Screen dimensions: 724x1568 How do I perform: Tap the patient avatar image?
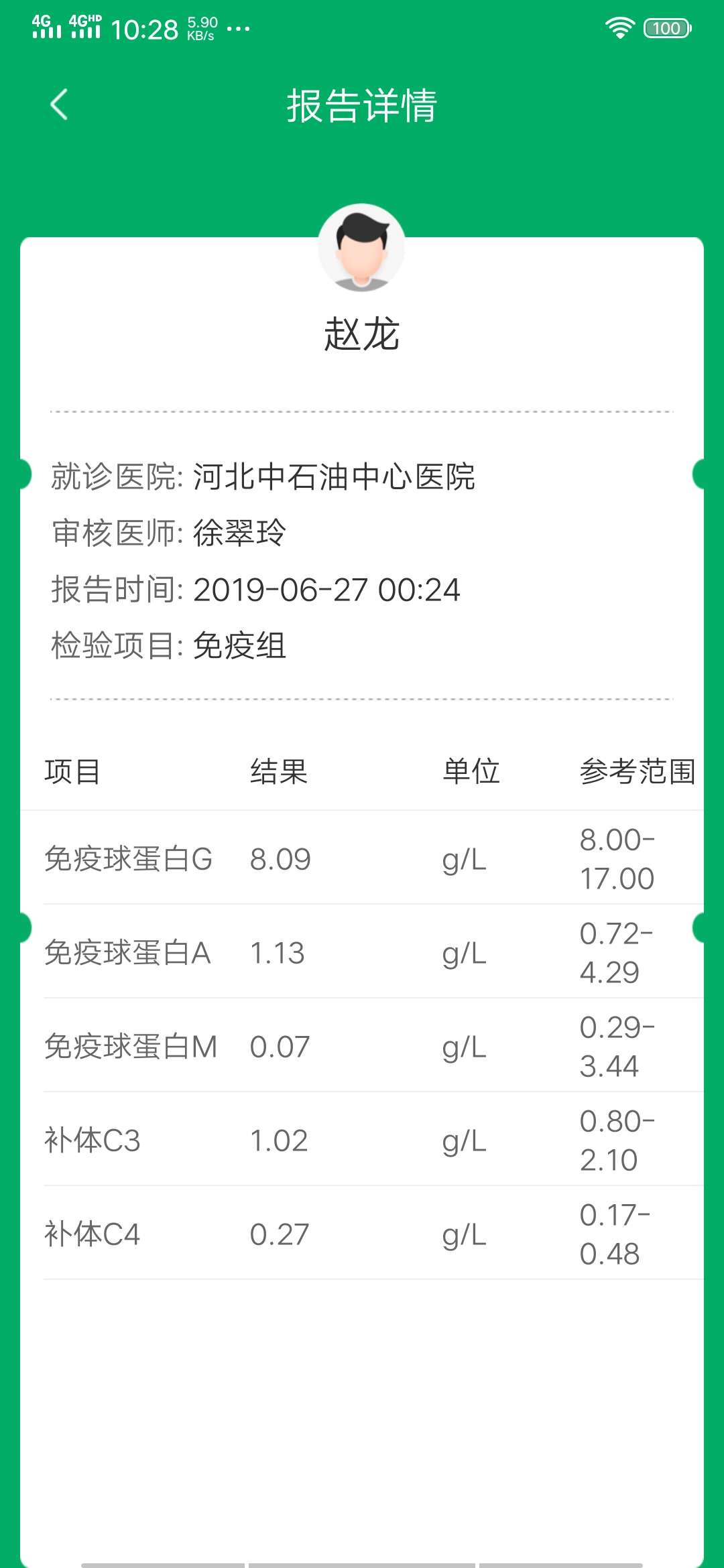362,248
